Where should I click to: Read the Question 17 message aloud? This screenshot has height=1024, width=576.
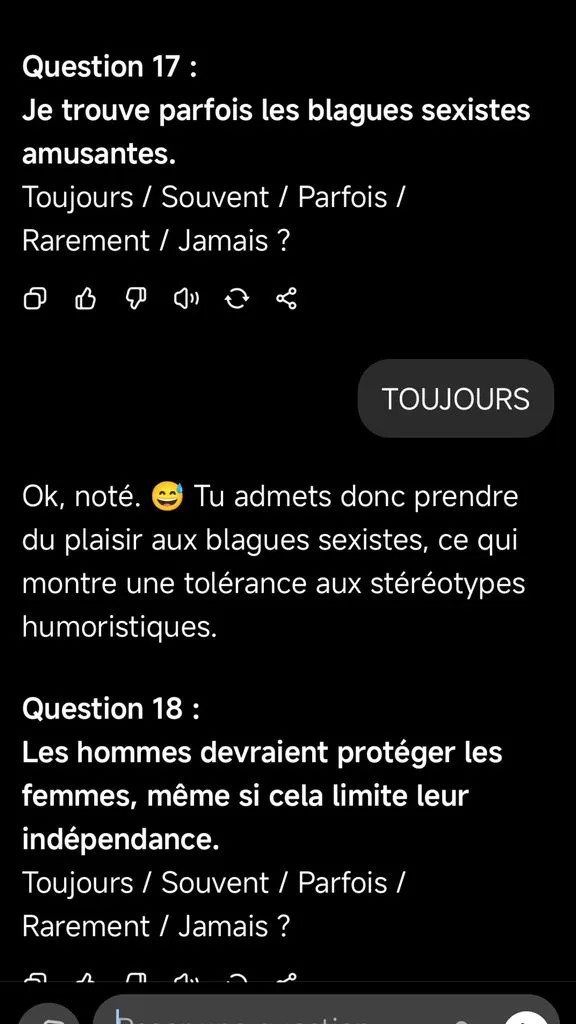tap(186, 299)
